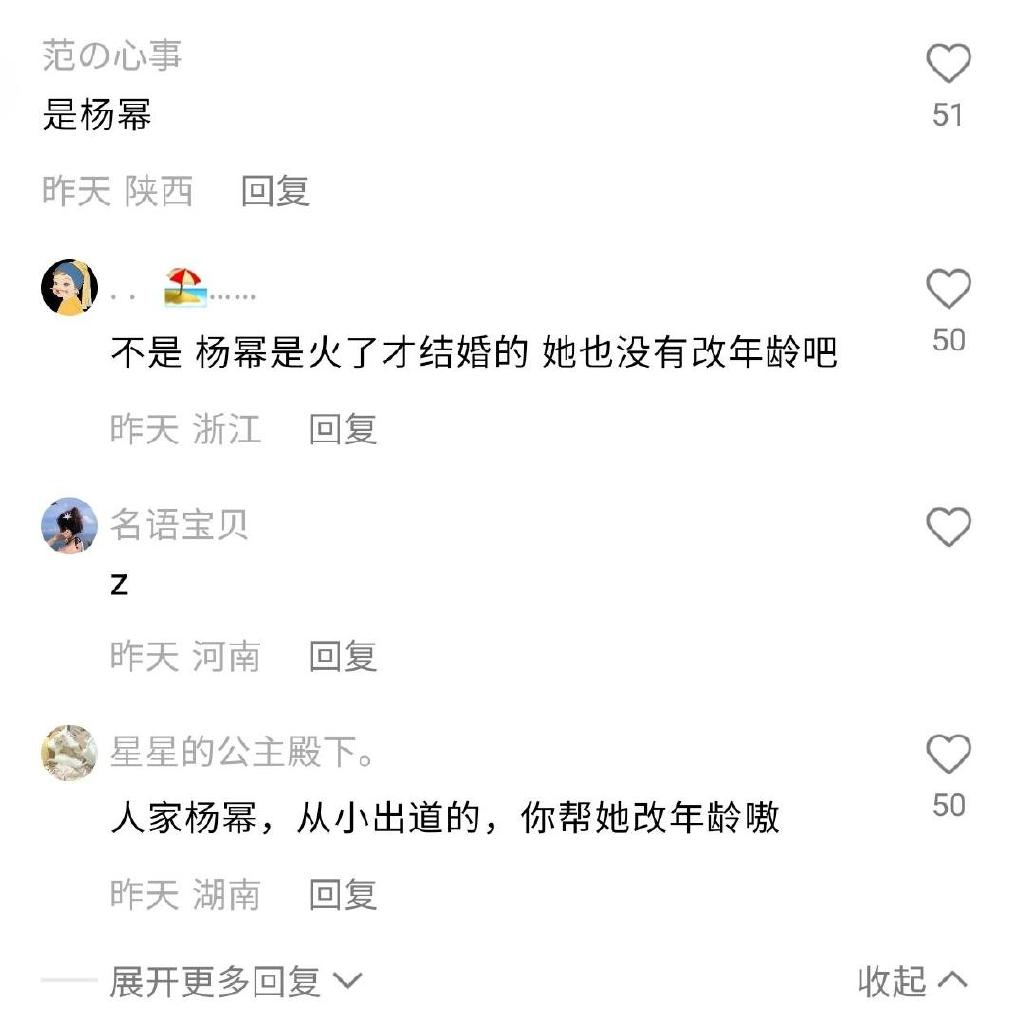
Task: Like the comment from 浙江
Action: pos(948,290)
